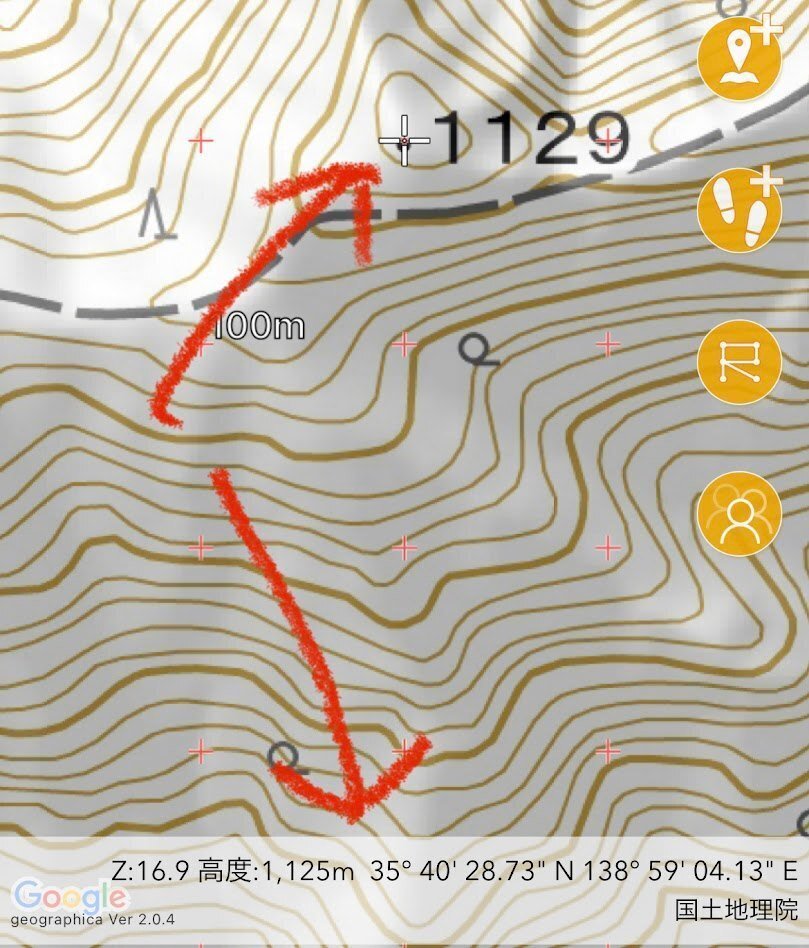
Task: Start a new track with the footprints icon
Action: pyautogui.click(x=739, y=211)
